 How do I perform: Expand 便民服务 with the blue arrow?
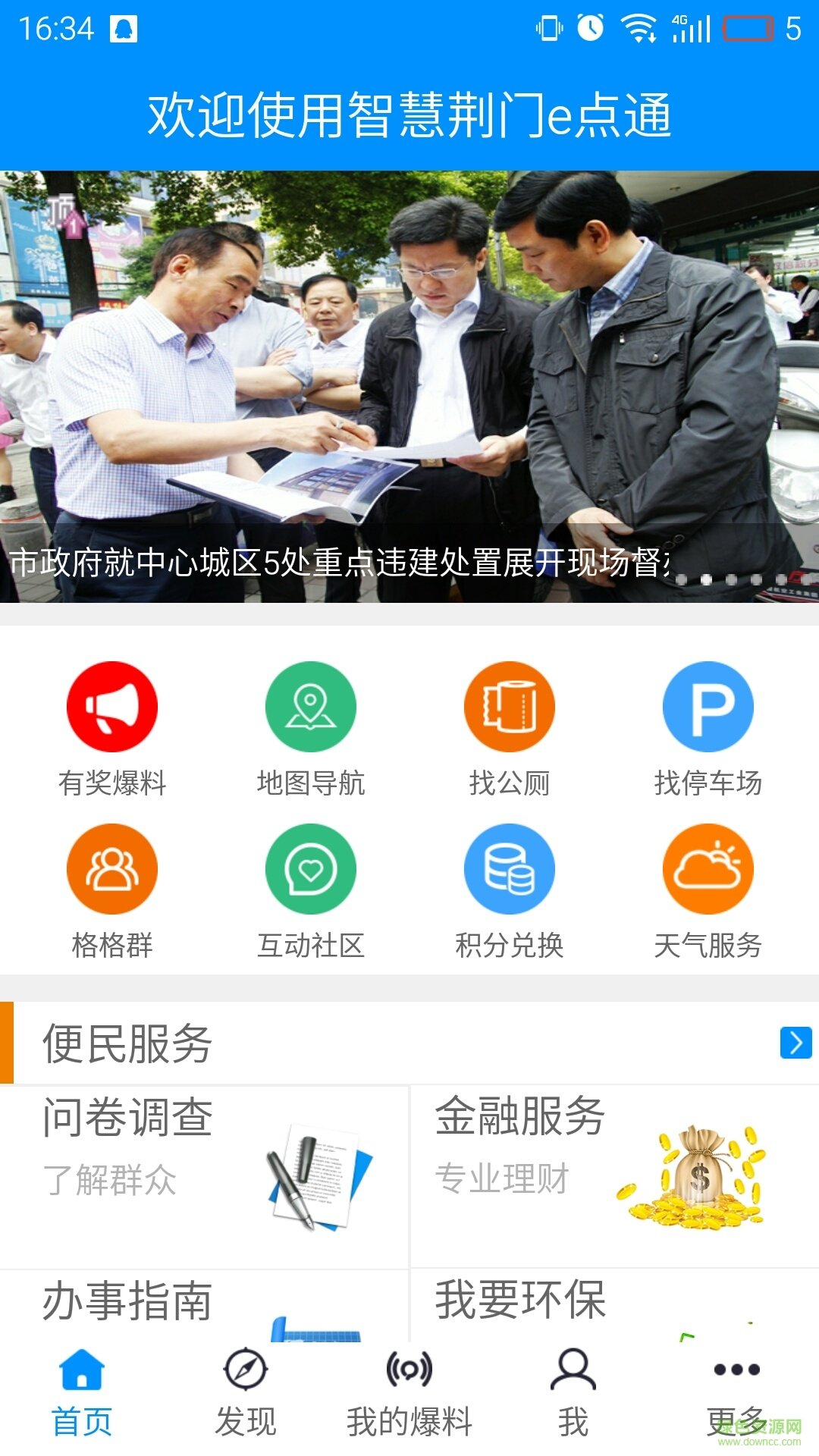click(x=795, y=1043)
